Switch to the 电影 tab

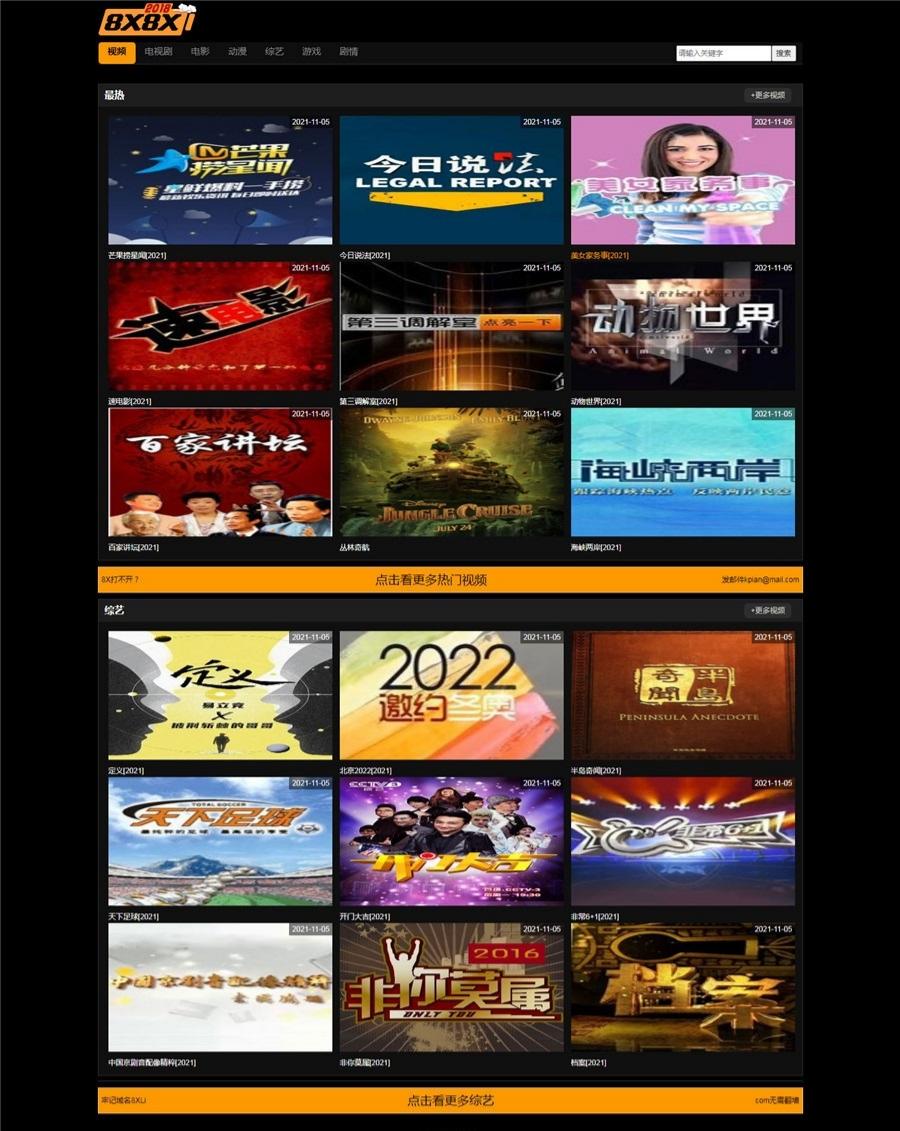pyautogui.click(x=200, y=52)
